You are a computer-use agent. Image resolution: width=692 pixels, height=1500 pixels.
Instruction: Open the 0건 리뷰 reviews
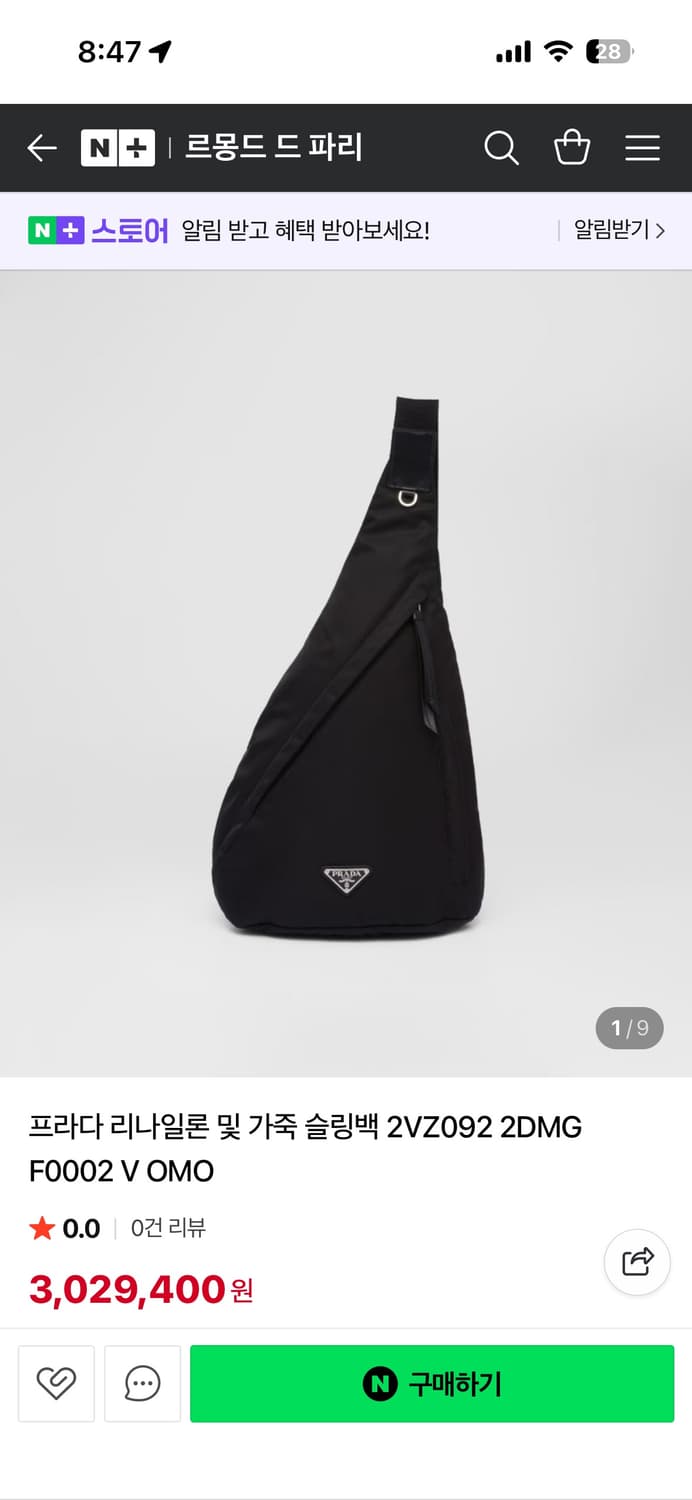(168, 1228)
